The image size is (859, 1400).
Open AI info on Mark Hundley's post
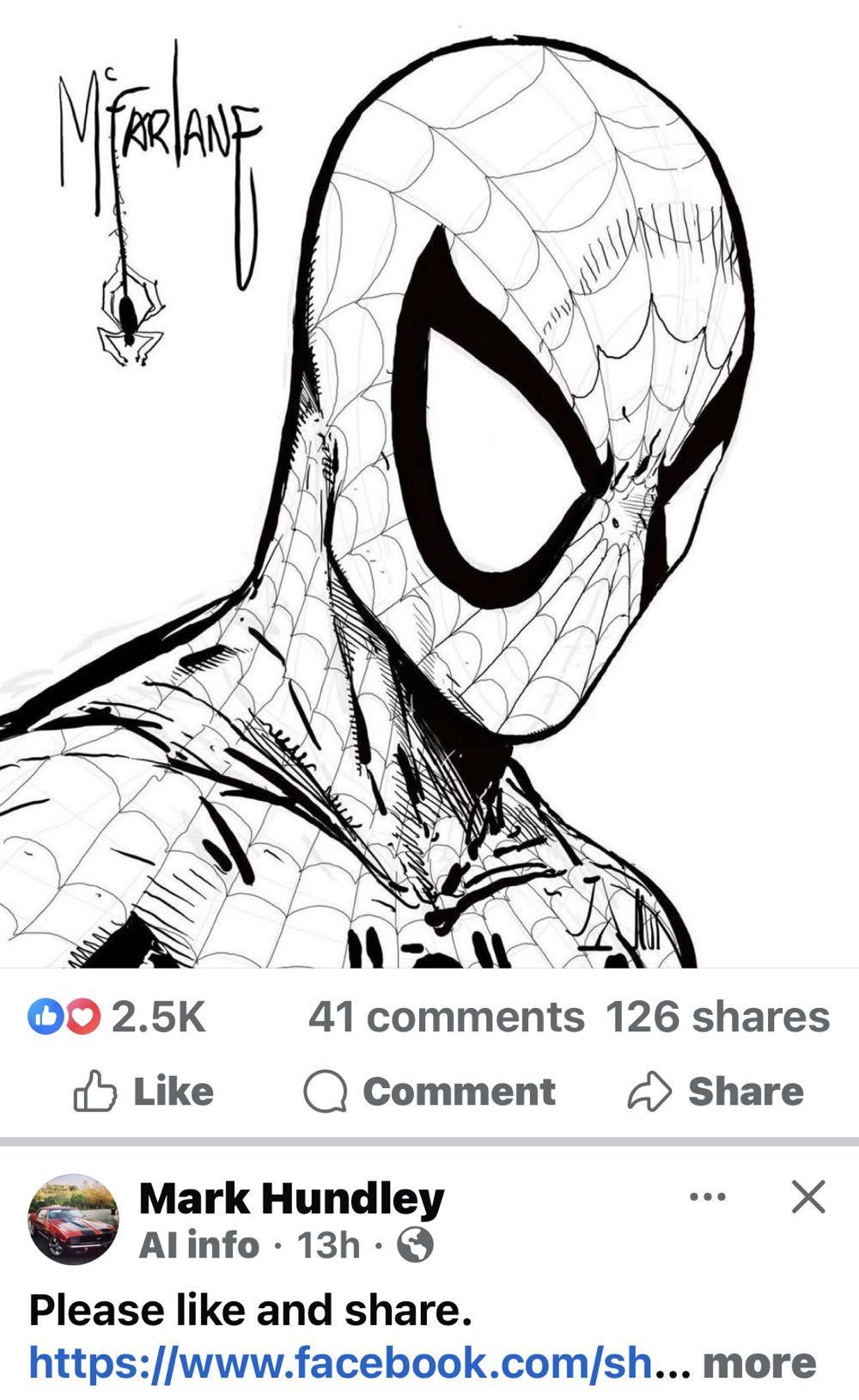tap(198, 1244)
